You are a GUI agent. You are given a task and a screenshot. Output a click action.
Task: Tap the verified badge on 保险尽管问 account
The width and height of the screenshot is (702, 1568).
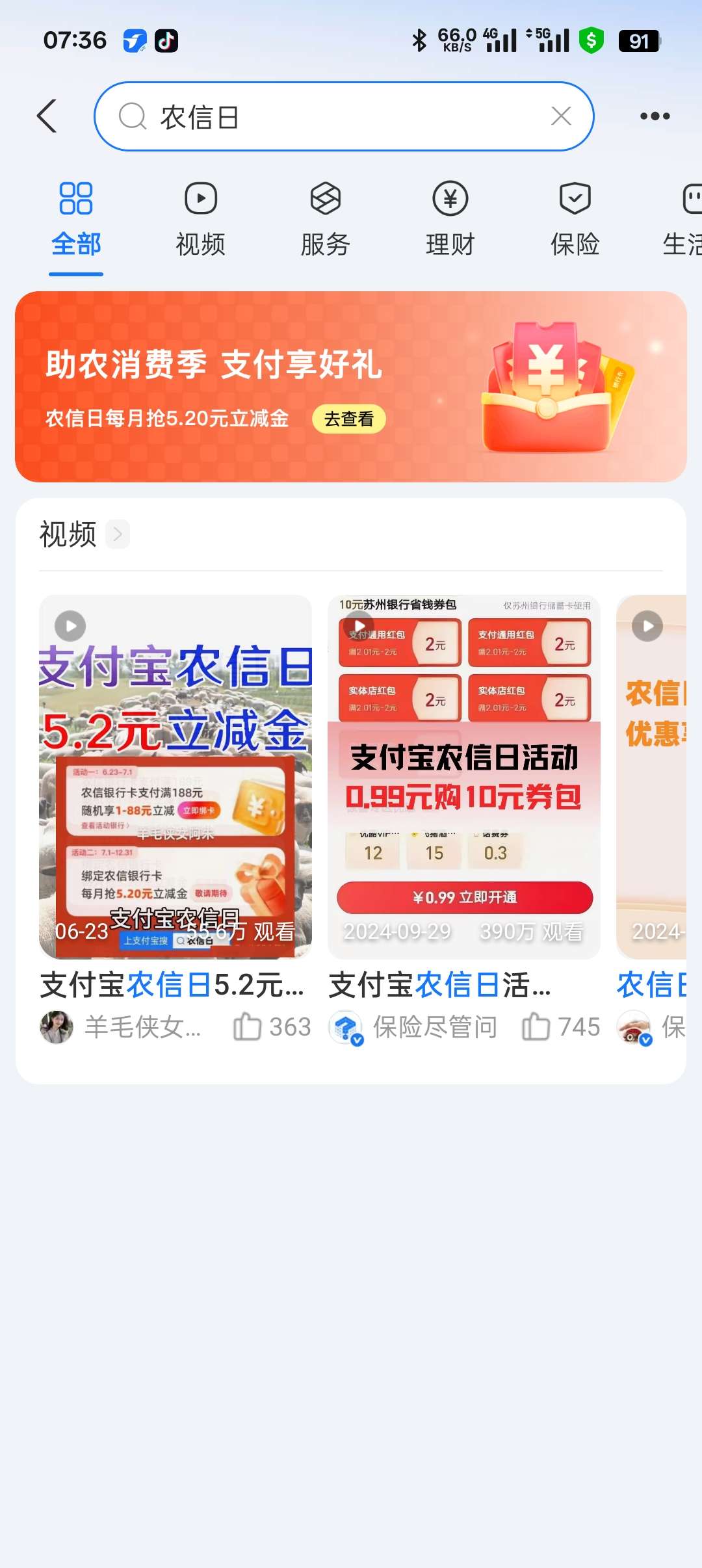356,1039
